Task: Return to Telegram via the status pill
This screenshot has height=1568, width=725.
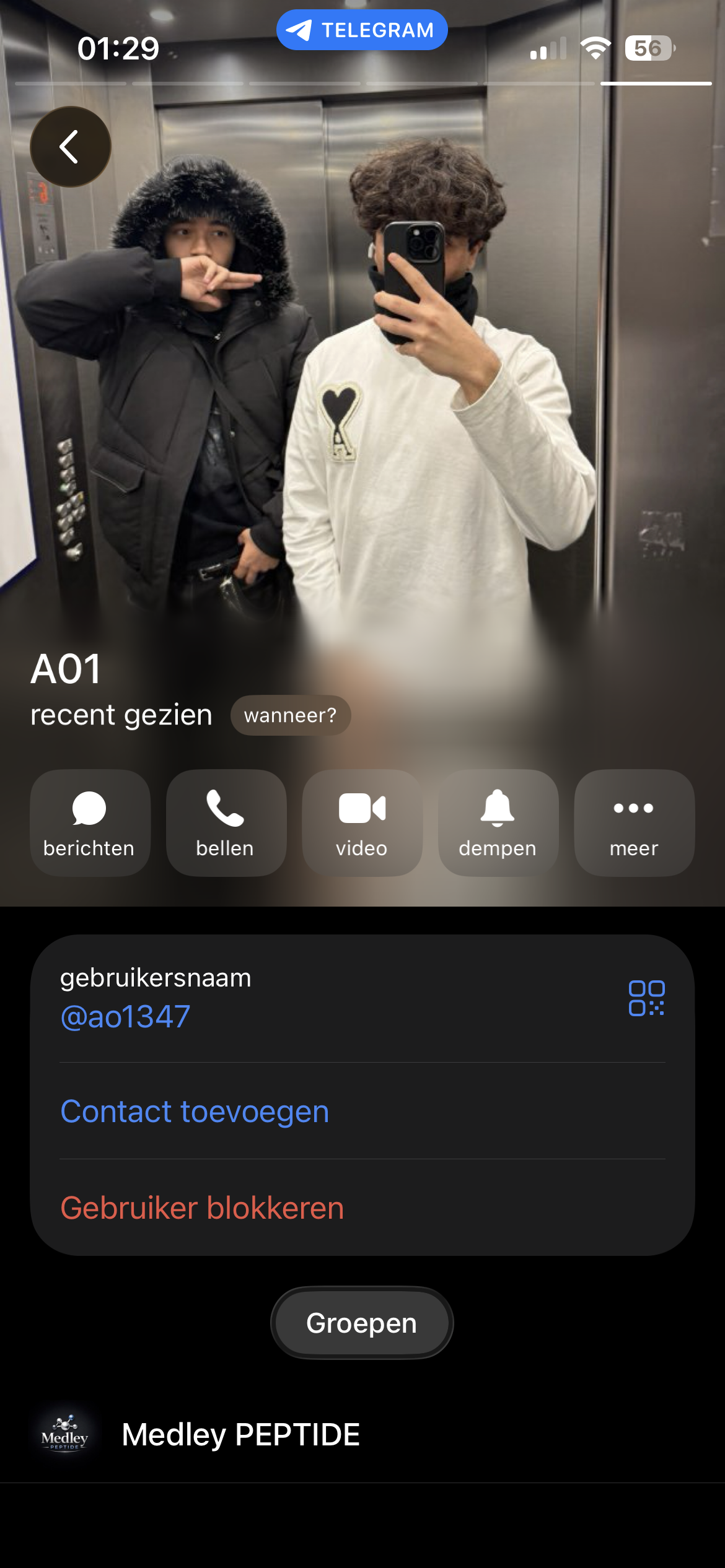Action: point(362,30)
